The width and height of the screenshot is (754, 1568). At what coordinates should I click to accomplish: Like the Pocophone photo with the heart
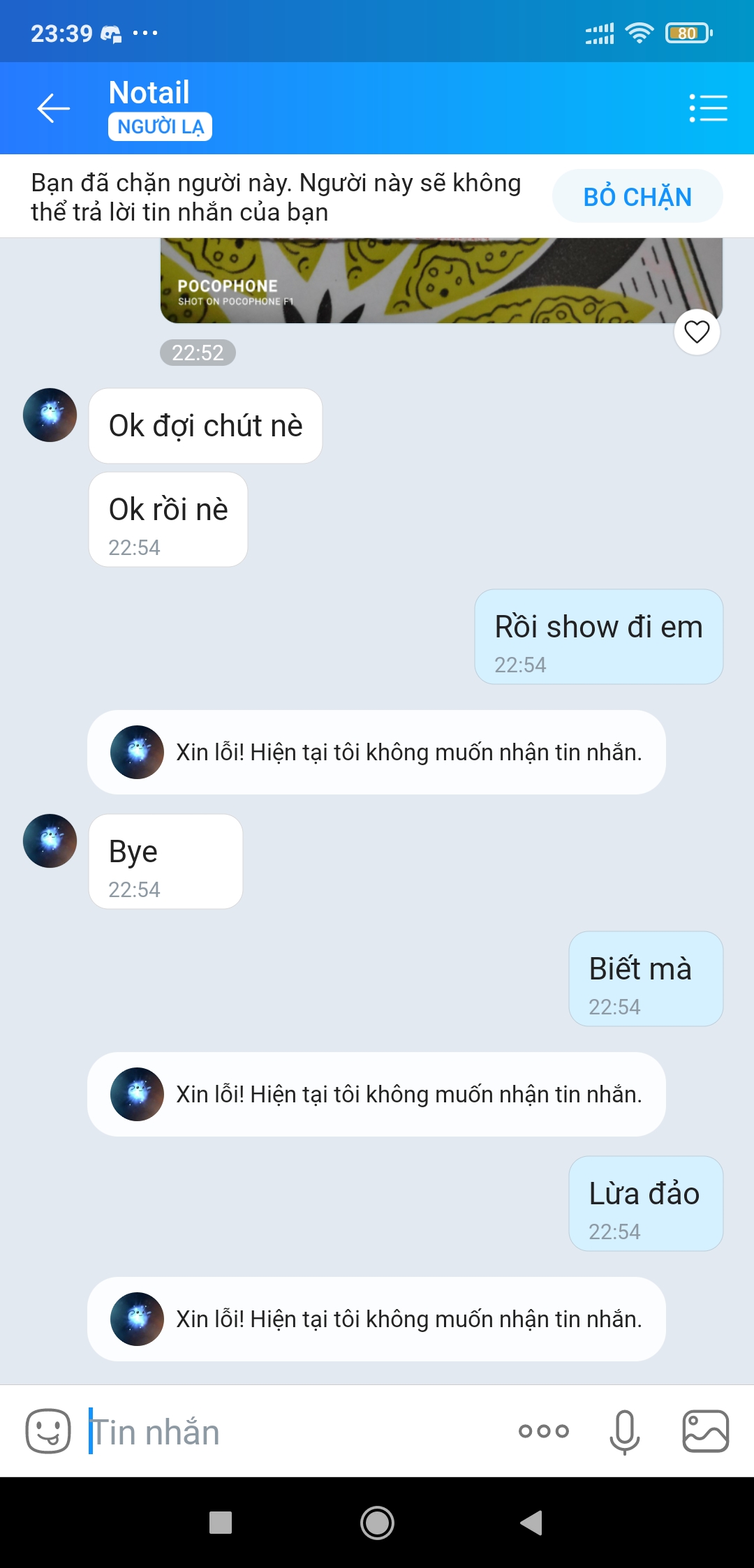pyautogui.click(x=697, y=332)
